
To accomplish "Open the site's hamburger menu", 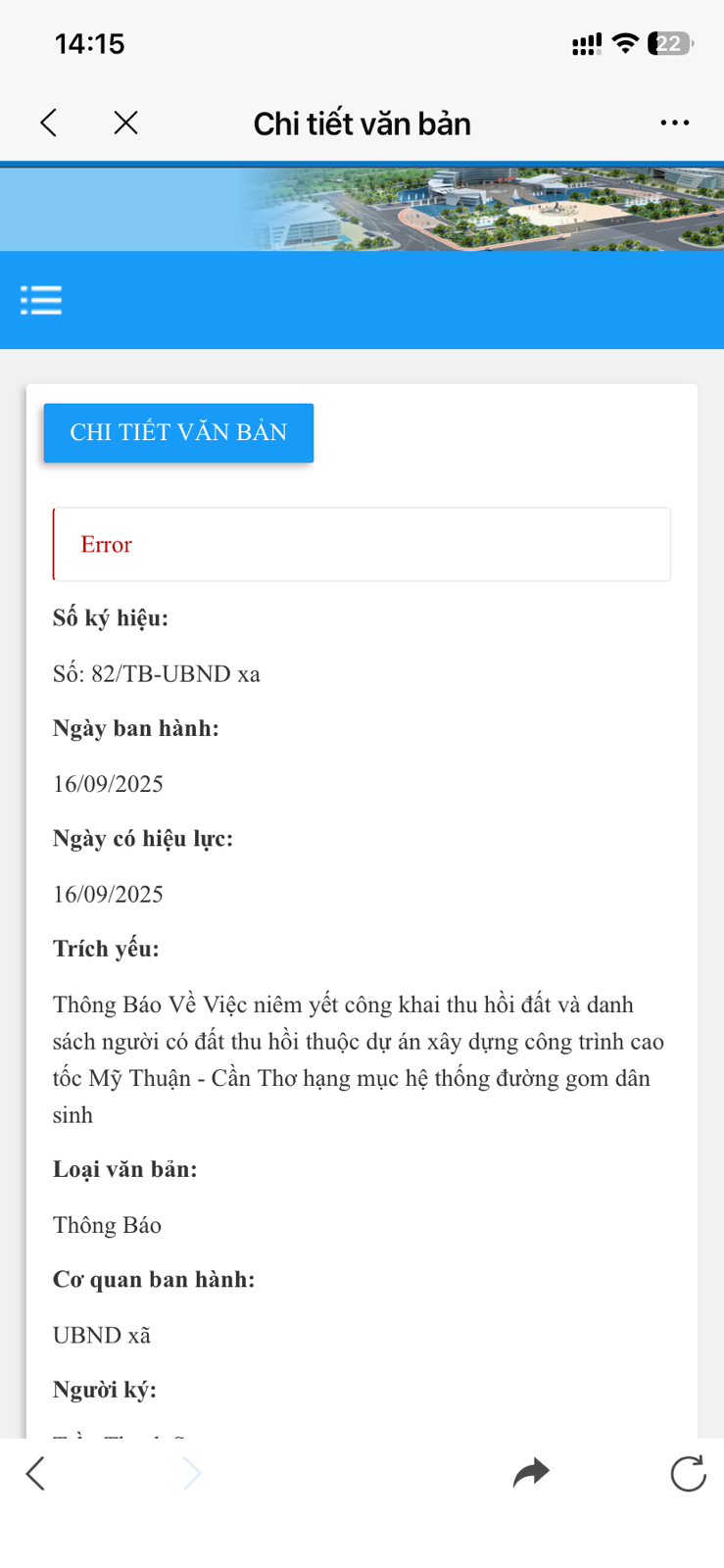I will 41,300.
